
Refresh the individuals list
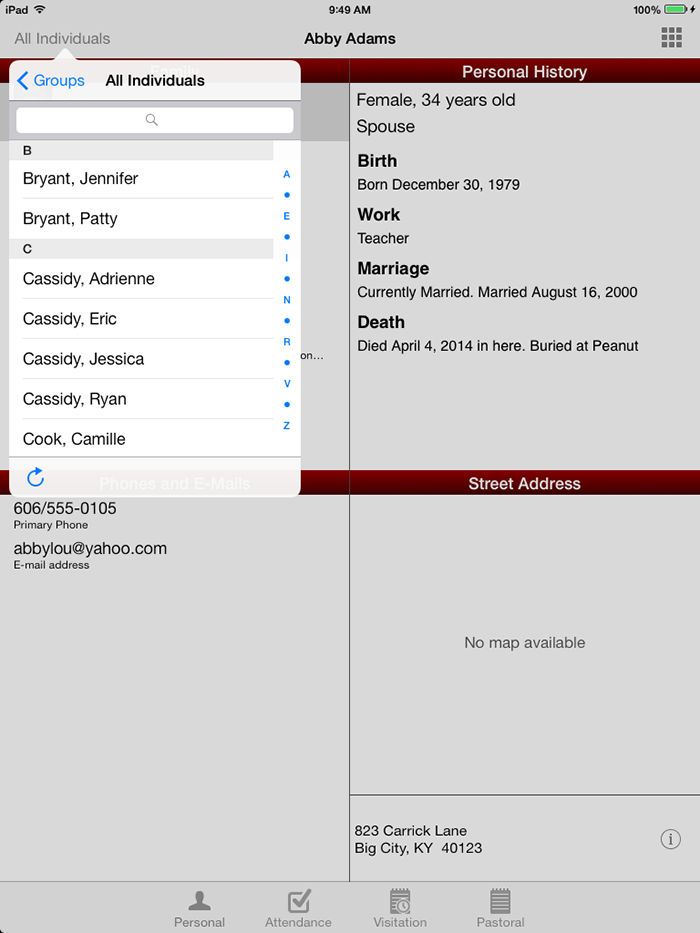[x=35, y=477]
